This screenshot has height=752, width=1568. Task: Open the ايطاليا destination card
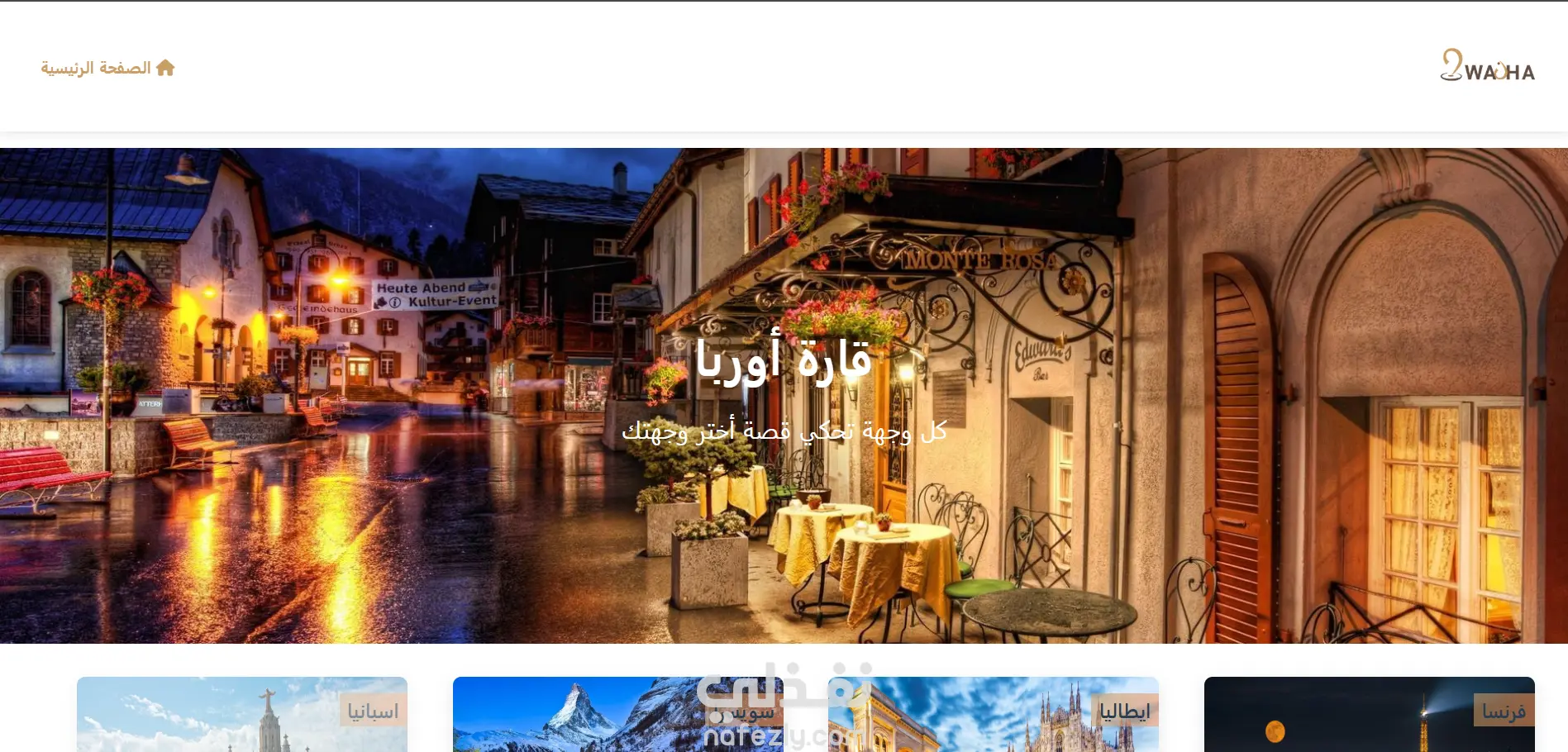[994, 716]
